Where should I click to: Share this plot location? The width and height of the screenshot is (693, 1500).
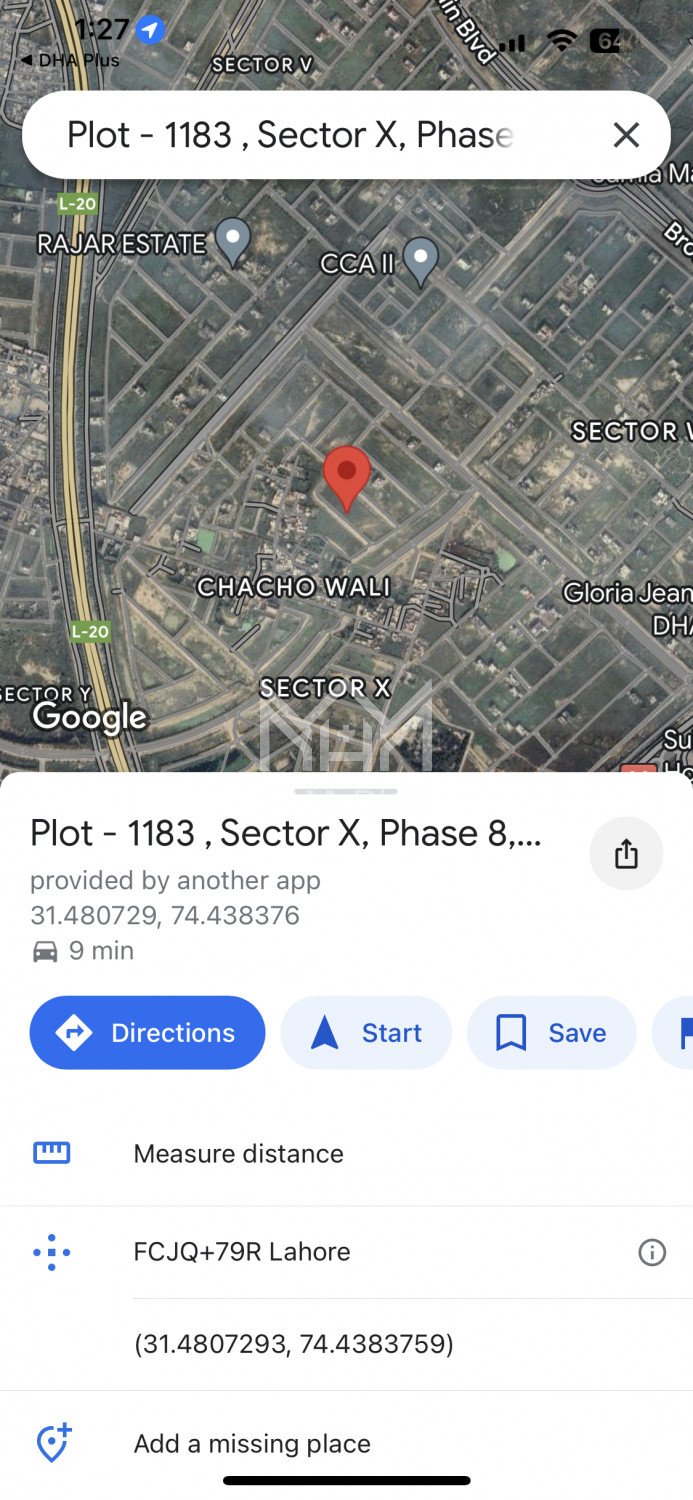point(626,854)
